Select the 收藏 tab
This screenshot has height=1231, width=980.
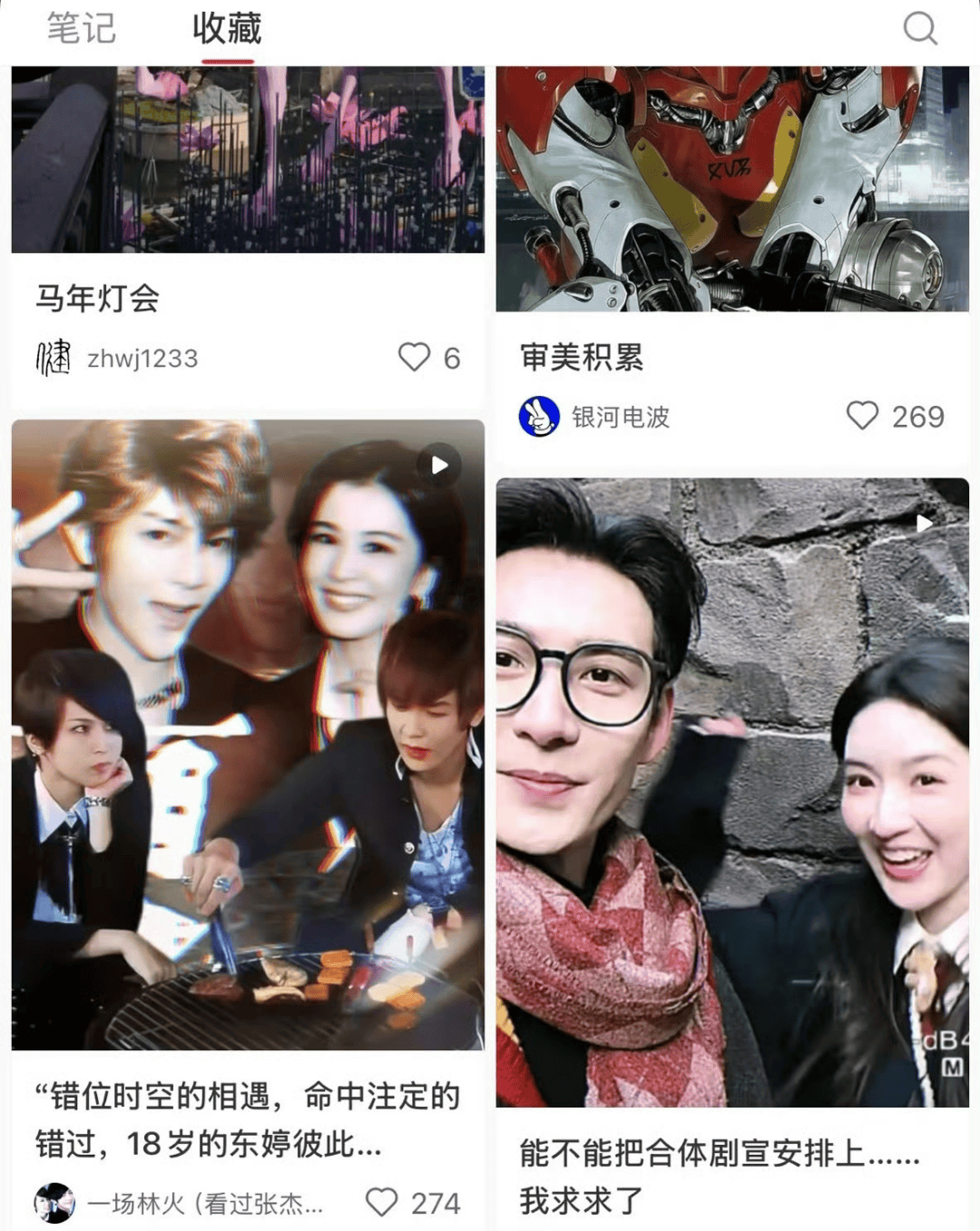tap(227, 28)
